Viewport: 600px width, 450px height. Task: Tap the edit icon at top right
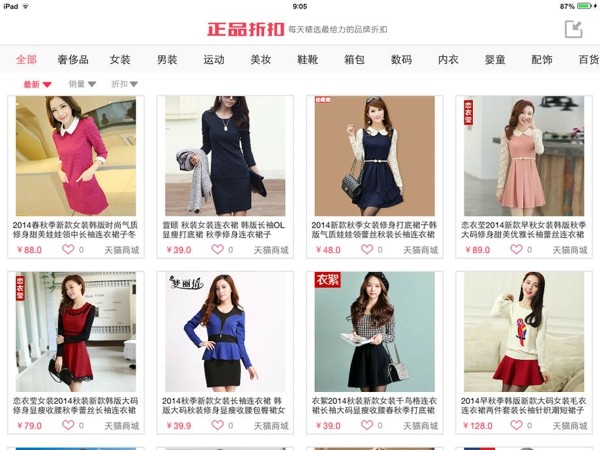click(x=573, y=29)
